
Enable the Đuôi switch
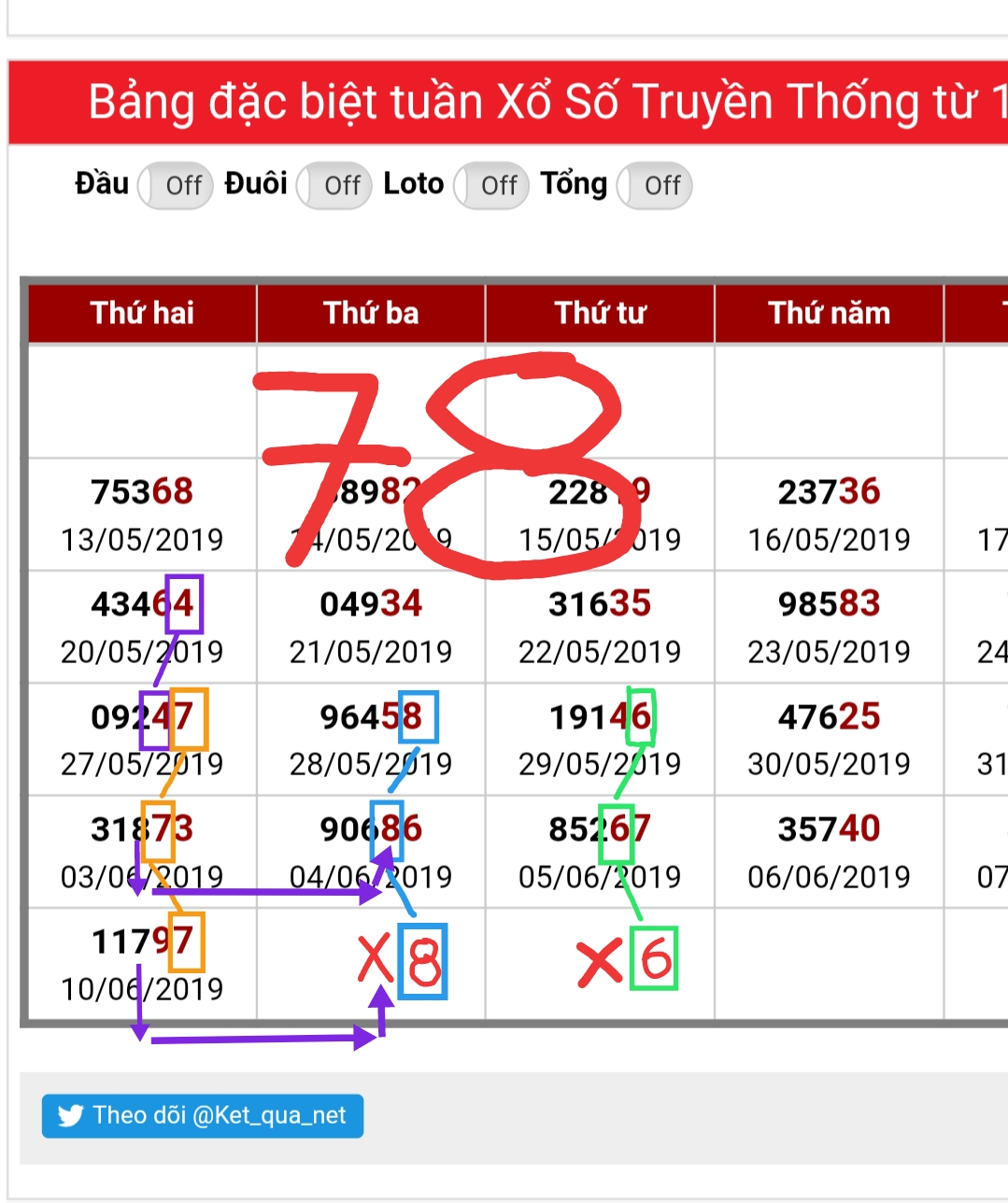[x=334, y=185]
